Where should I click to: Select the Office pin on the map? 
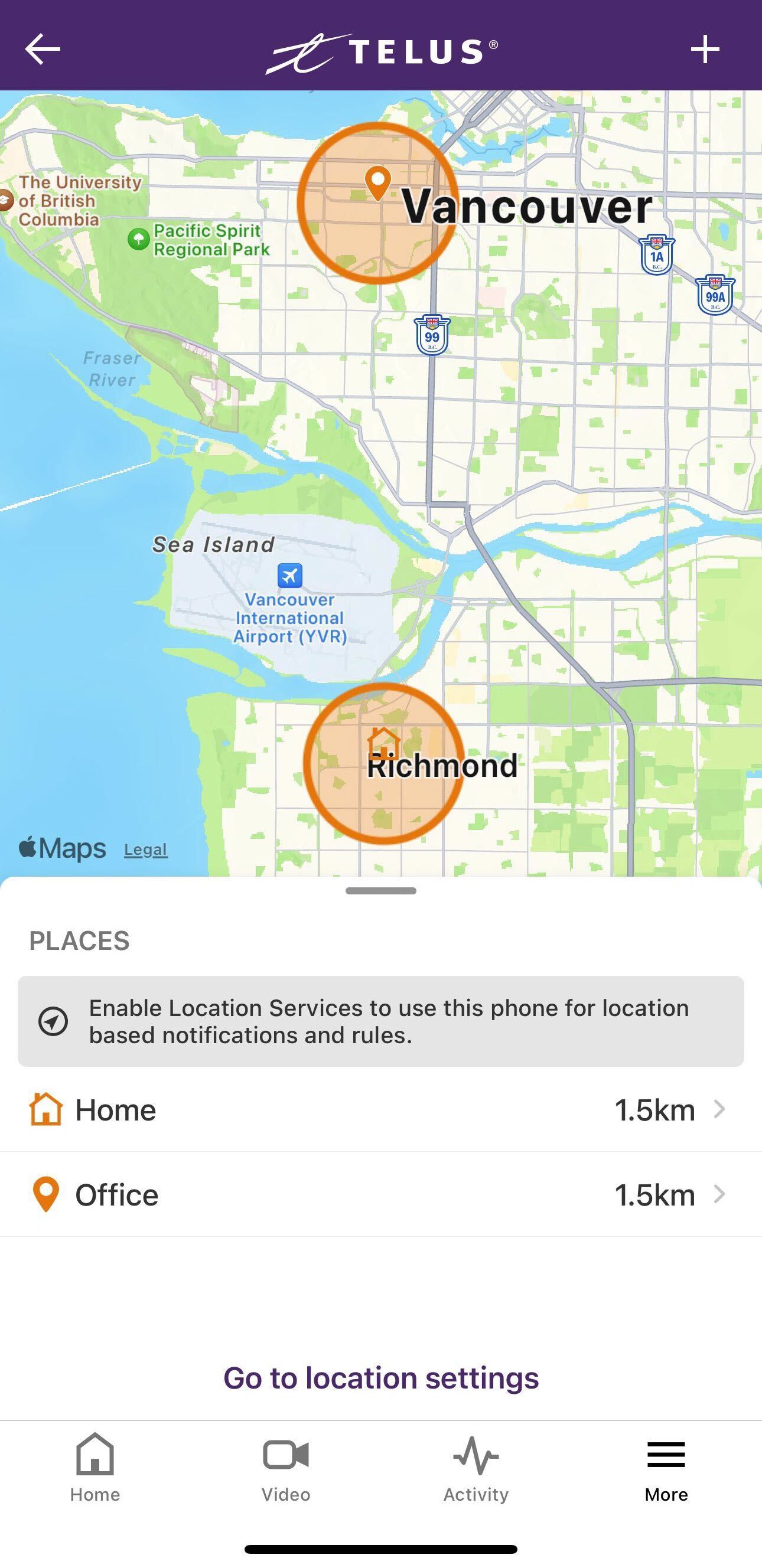coord(377,182)
